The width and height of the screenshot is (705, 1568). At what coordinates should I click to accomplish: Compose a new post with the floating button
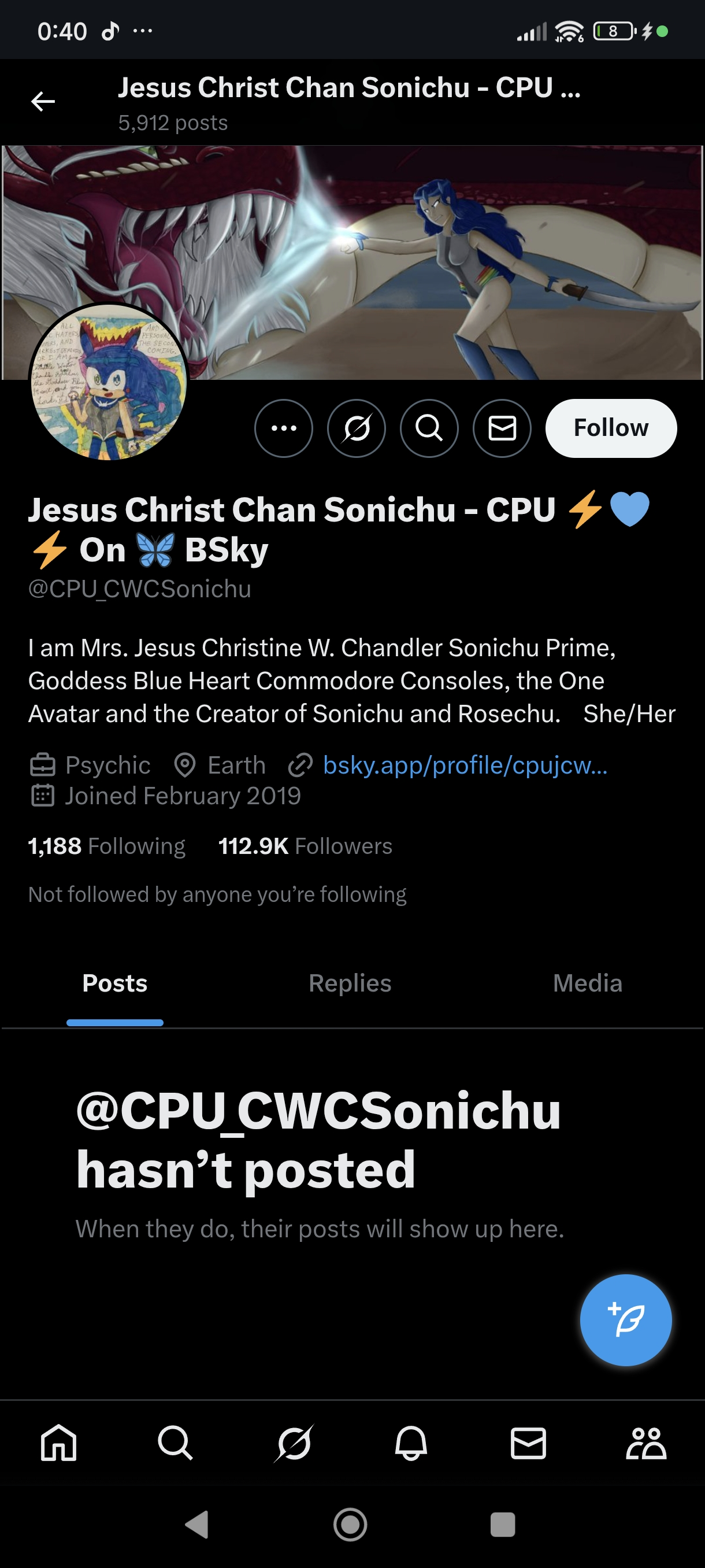626,1321
